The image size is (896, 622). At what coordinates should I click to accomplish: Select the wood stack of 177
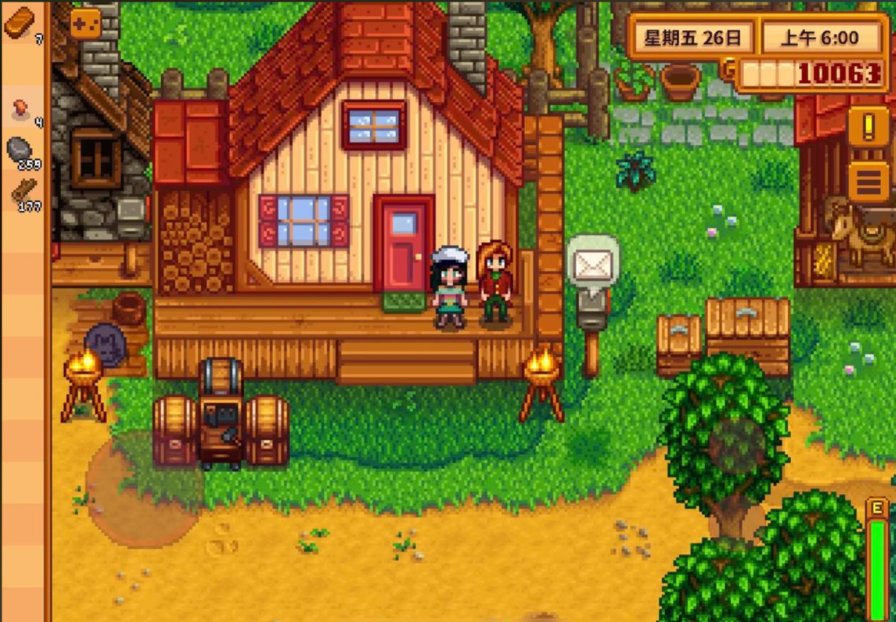tap(22, 191)
